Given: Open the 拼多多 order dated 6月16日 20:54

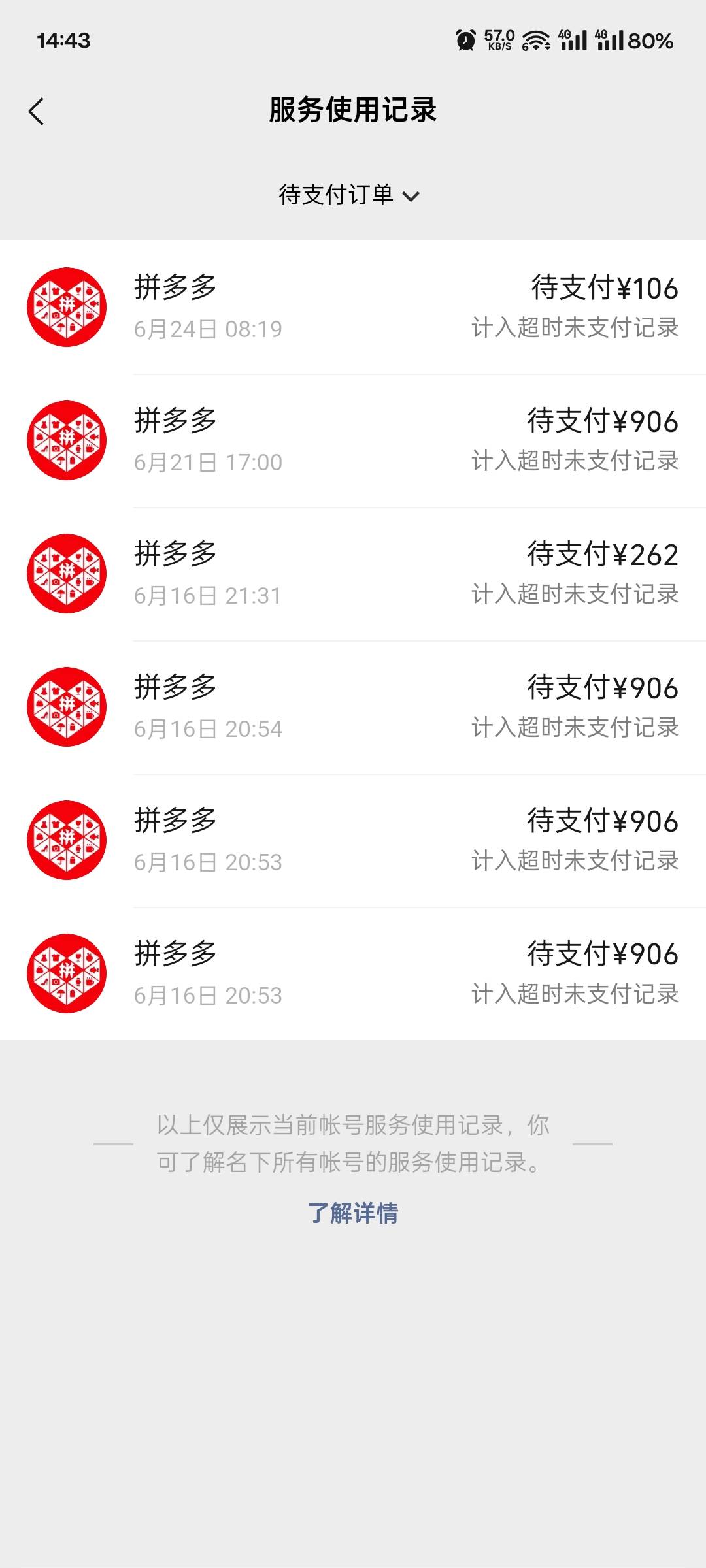Looking at the screenshot, I should [353, 708].
